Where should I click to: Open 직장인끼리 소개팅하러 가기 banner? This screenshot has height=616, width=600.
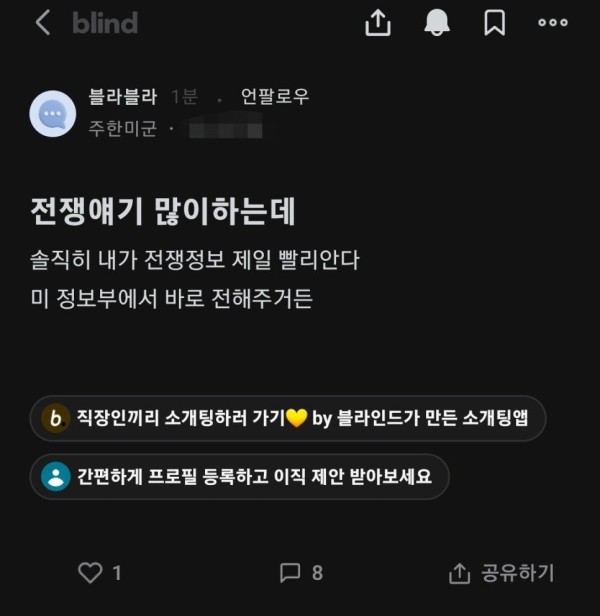pos(288,418)
